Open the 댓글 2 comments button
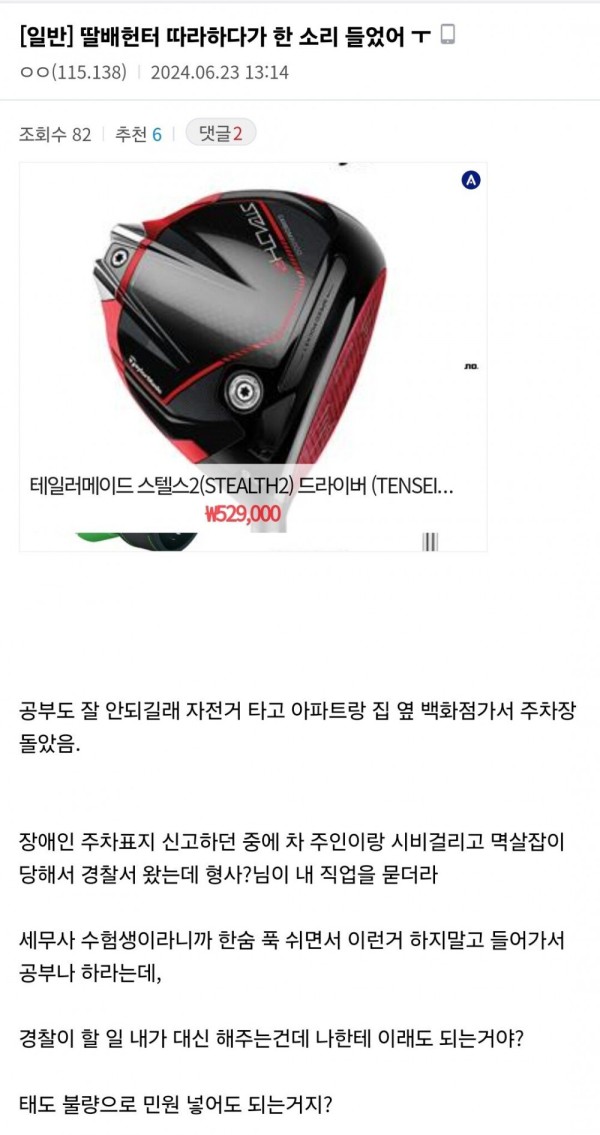Image resolution: width=600 pixels, height=1135 pixels. [220, 133]
